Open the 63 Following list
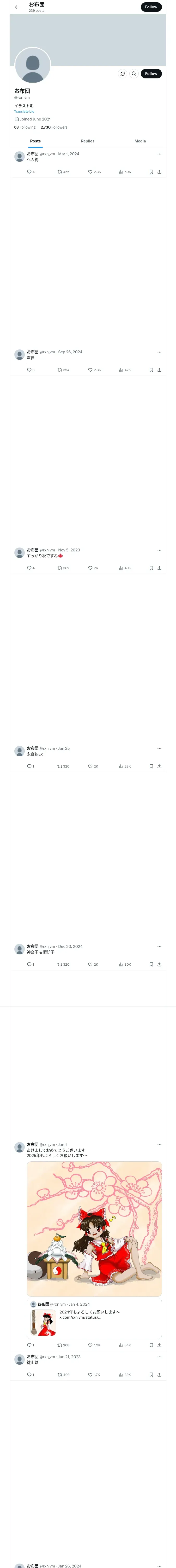 (x=25, y=127)
